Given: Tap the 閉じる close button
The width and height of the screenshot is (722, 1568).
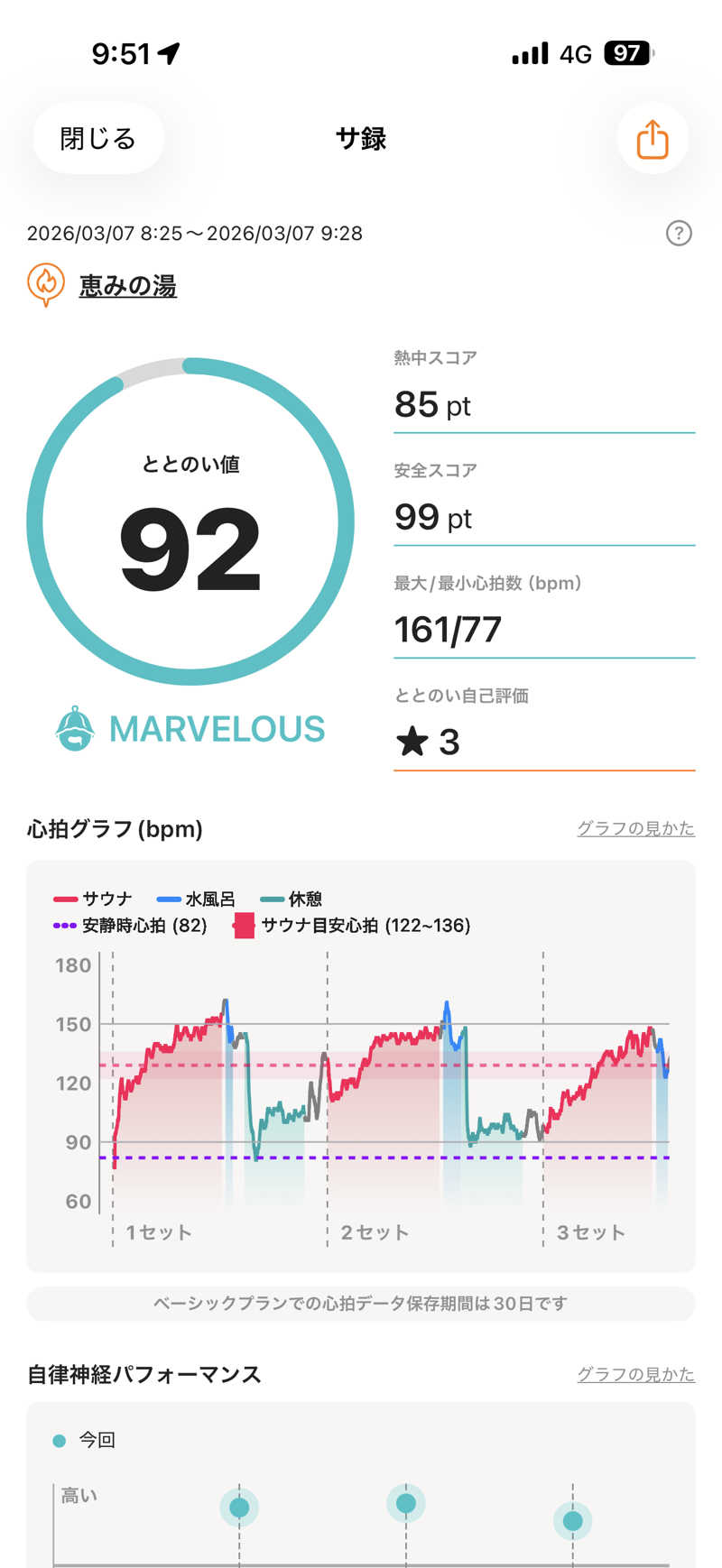Looking at the screenshot, I should [x=98, y=139].
